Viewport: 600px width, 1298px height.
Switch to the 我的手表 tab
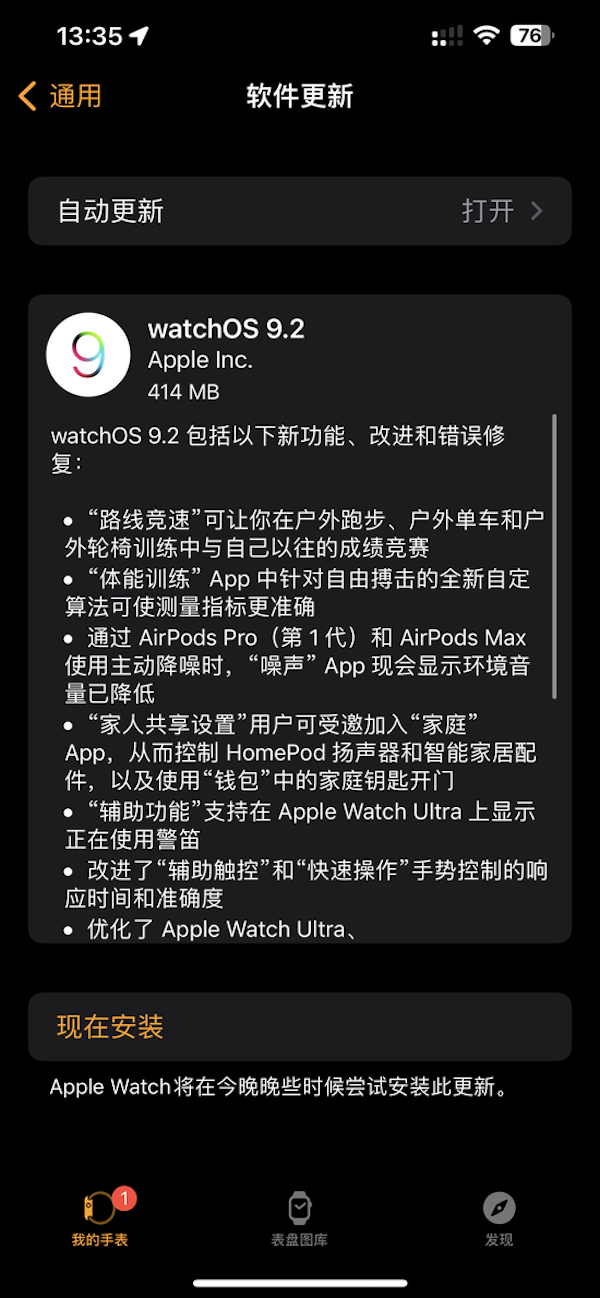tap(100, 1218)
